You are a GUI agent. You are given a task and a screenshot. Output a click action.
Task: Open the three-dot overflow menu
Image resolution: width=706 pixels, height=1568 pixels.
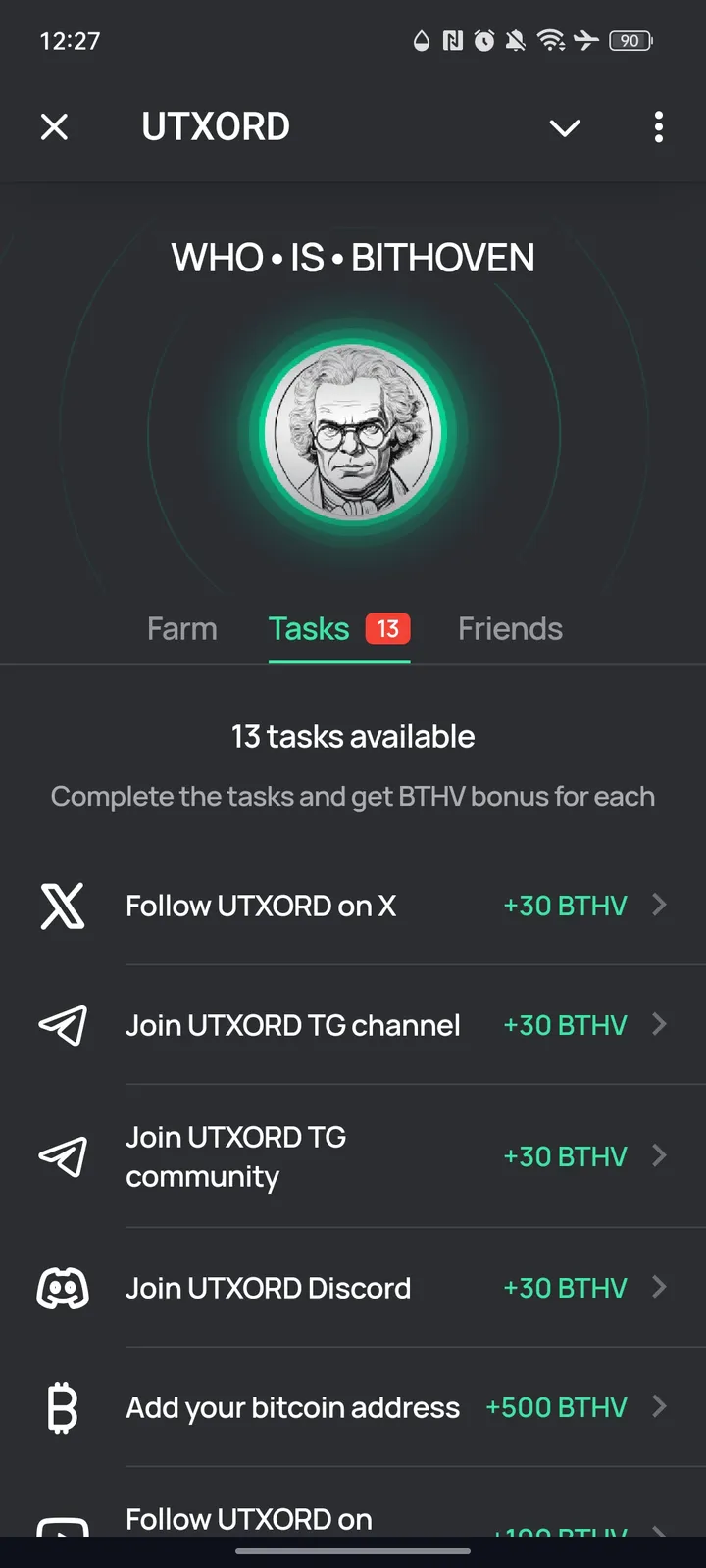tap(658, 127)
